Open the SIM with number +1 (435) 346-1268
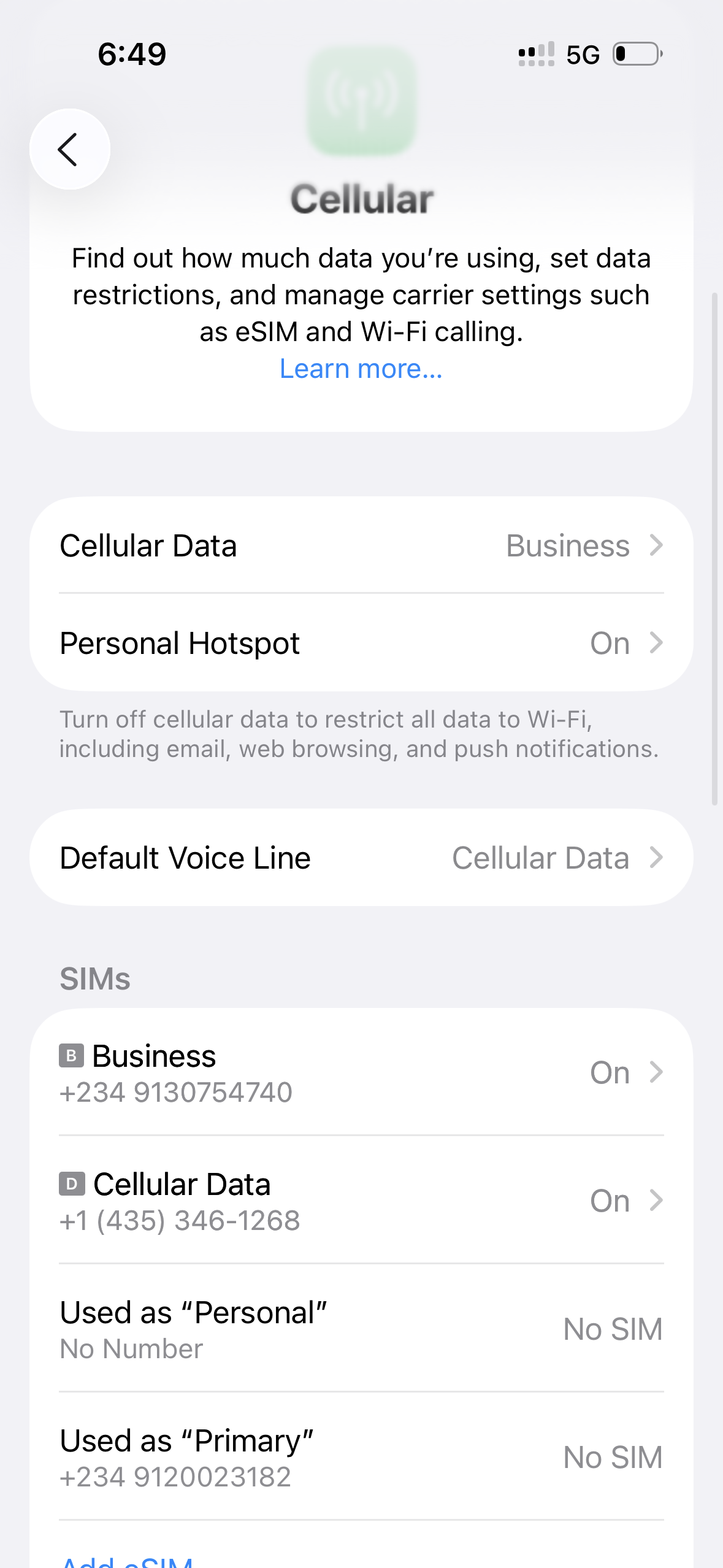This screenshot has width=723, height=1568. tap(361, 1201)
